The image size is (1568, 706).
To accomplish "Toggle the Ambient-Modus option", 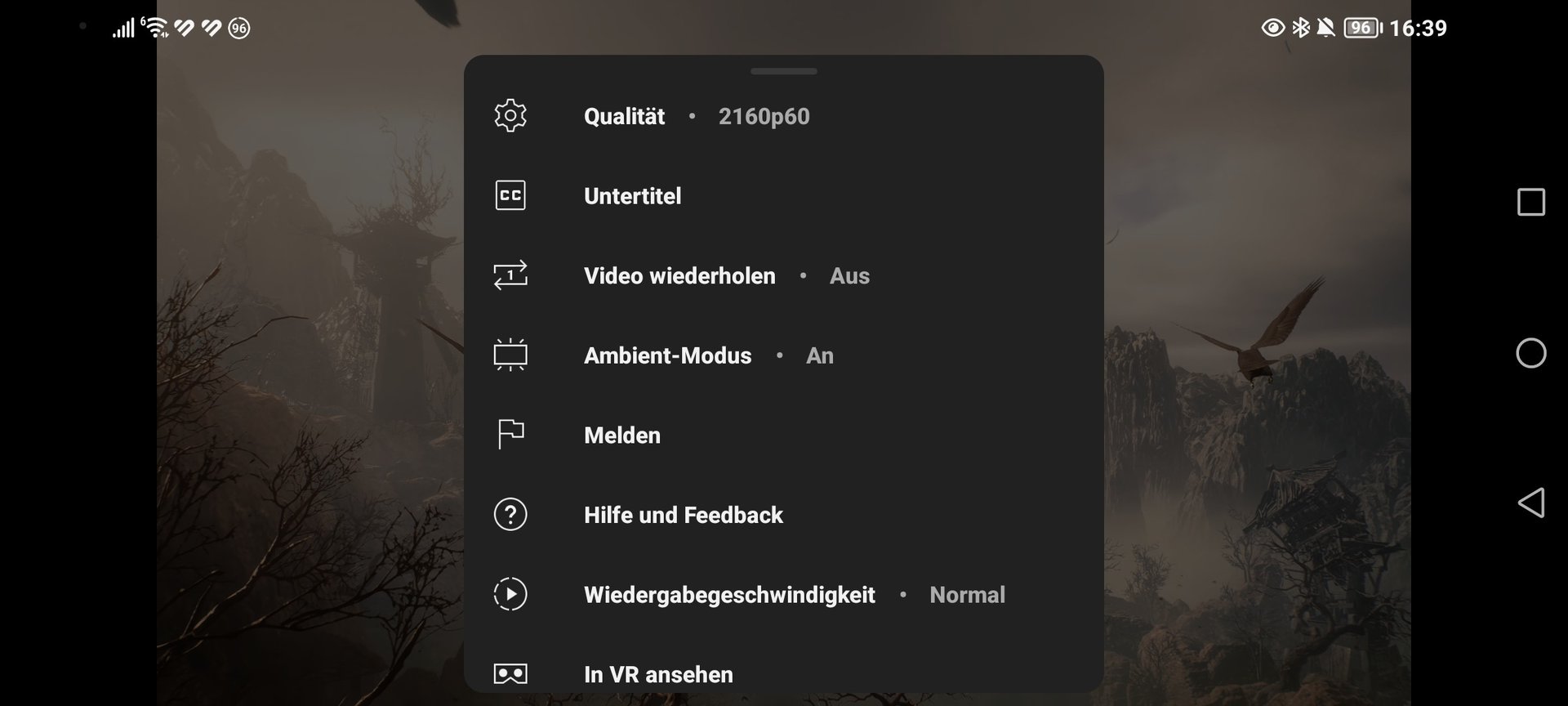I will point(667,355).
